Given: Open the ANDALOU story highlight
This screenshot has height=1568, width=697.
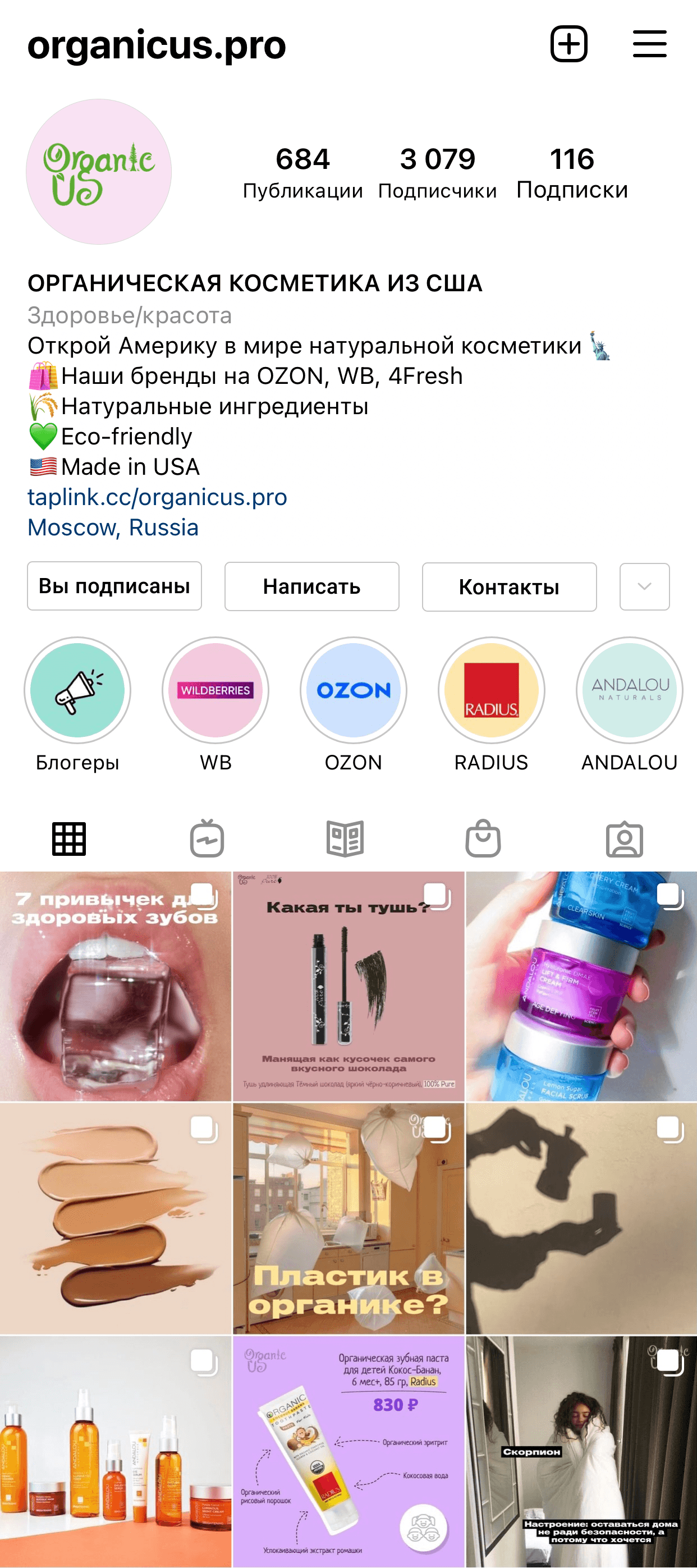Looking at the screenshot, I should coord(630,690).
